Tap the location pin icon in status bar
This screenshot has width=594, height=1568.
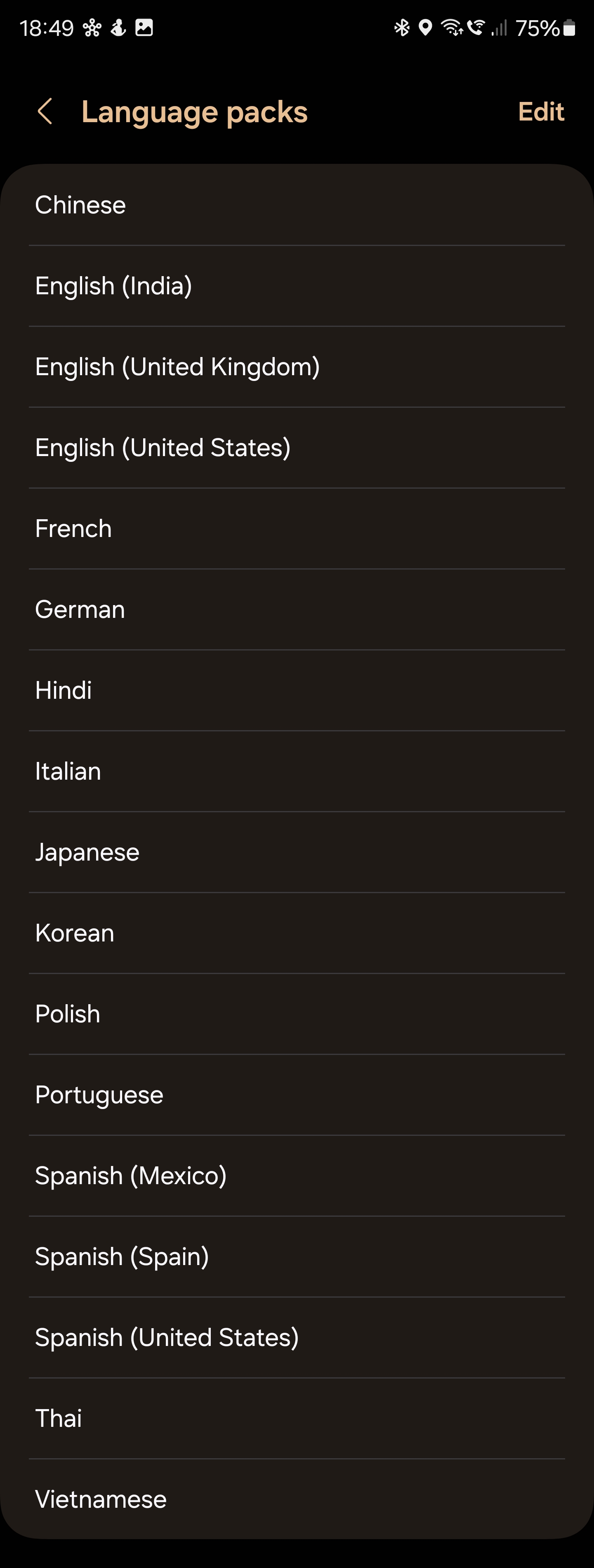(425, 27)
